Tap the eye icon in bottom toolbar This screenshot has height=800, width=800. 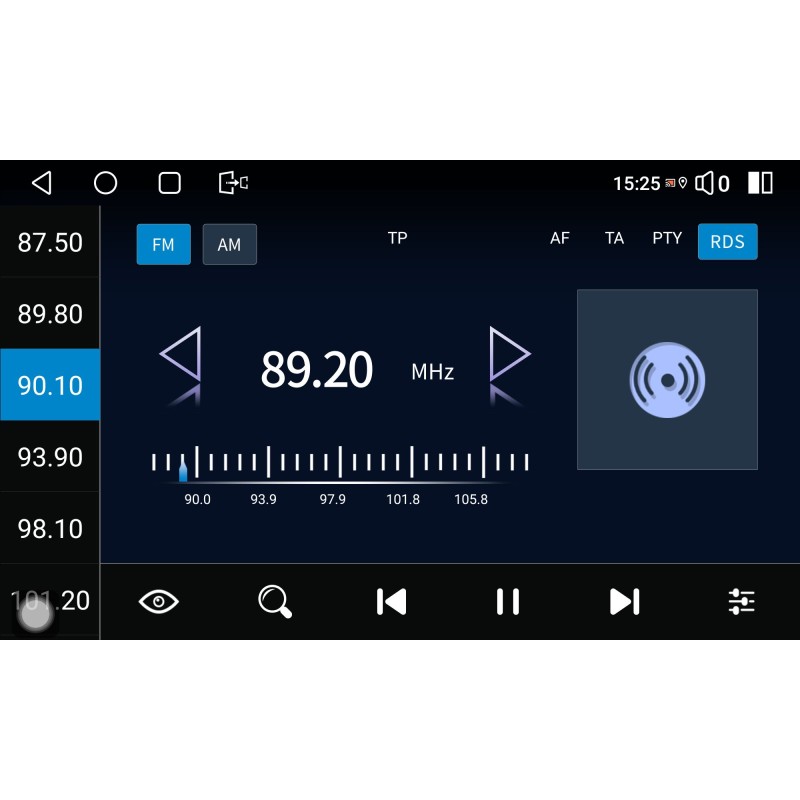click(x=158, y=601)
